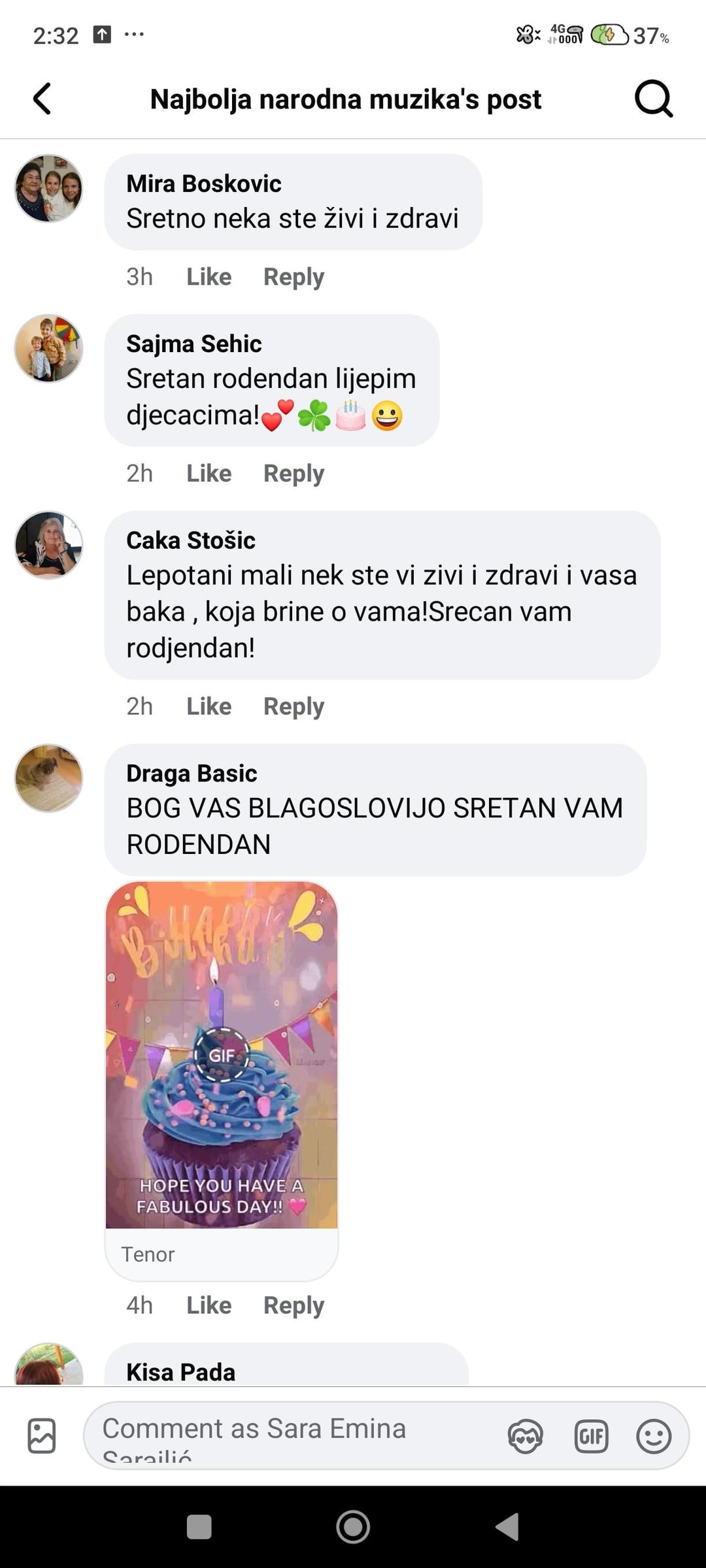
Task: Open the emoji picker in comment box
Action: click(654, 1436)
